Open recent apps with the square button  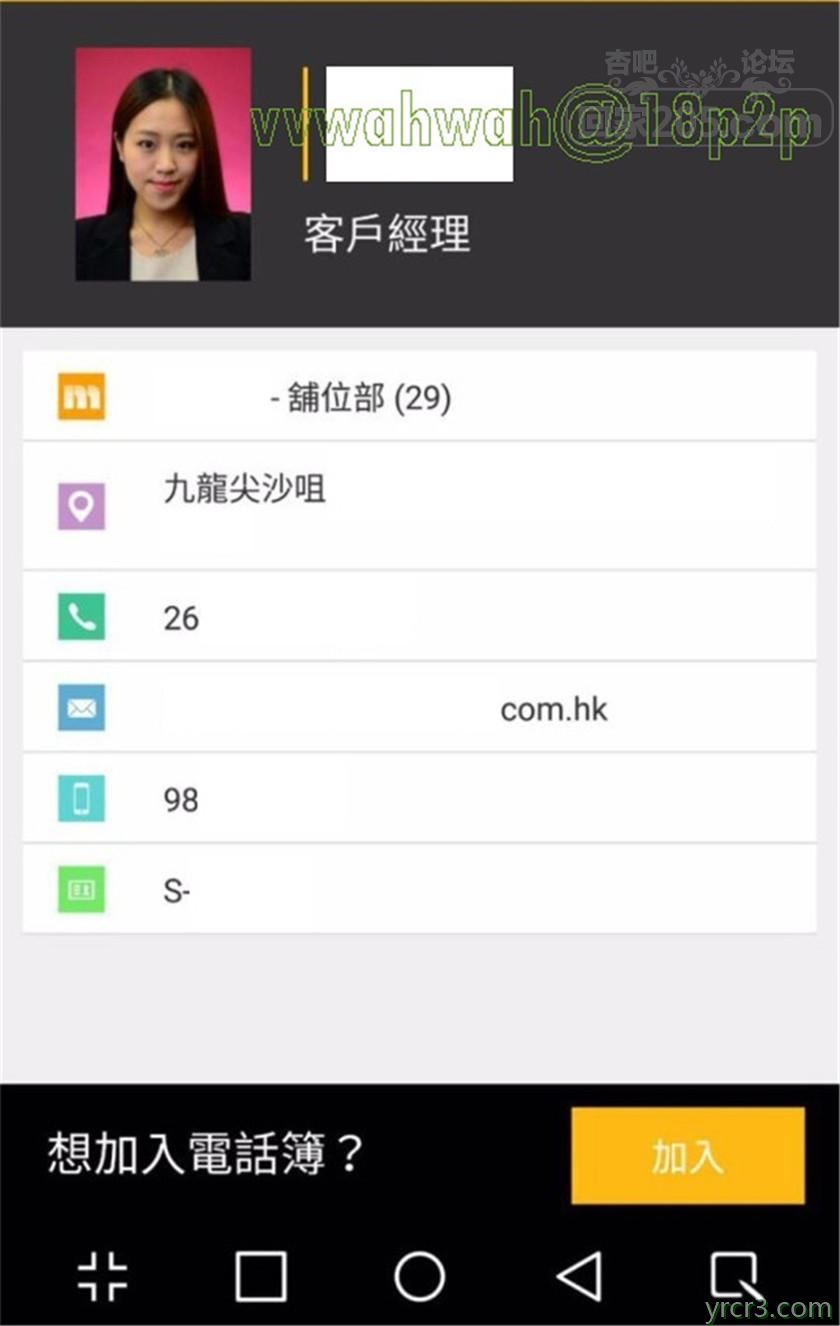(x=261, y=1276)
